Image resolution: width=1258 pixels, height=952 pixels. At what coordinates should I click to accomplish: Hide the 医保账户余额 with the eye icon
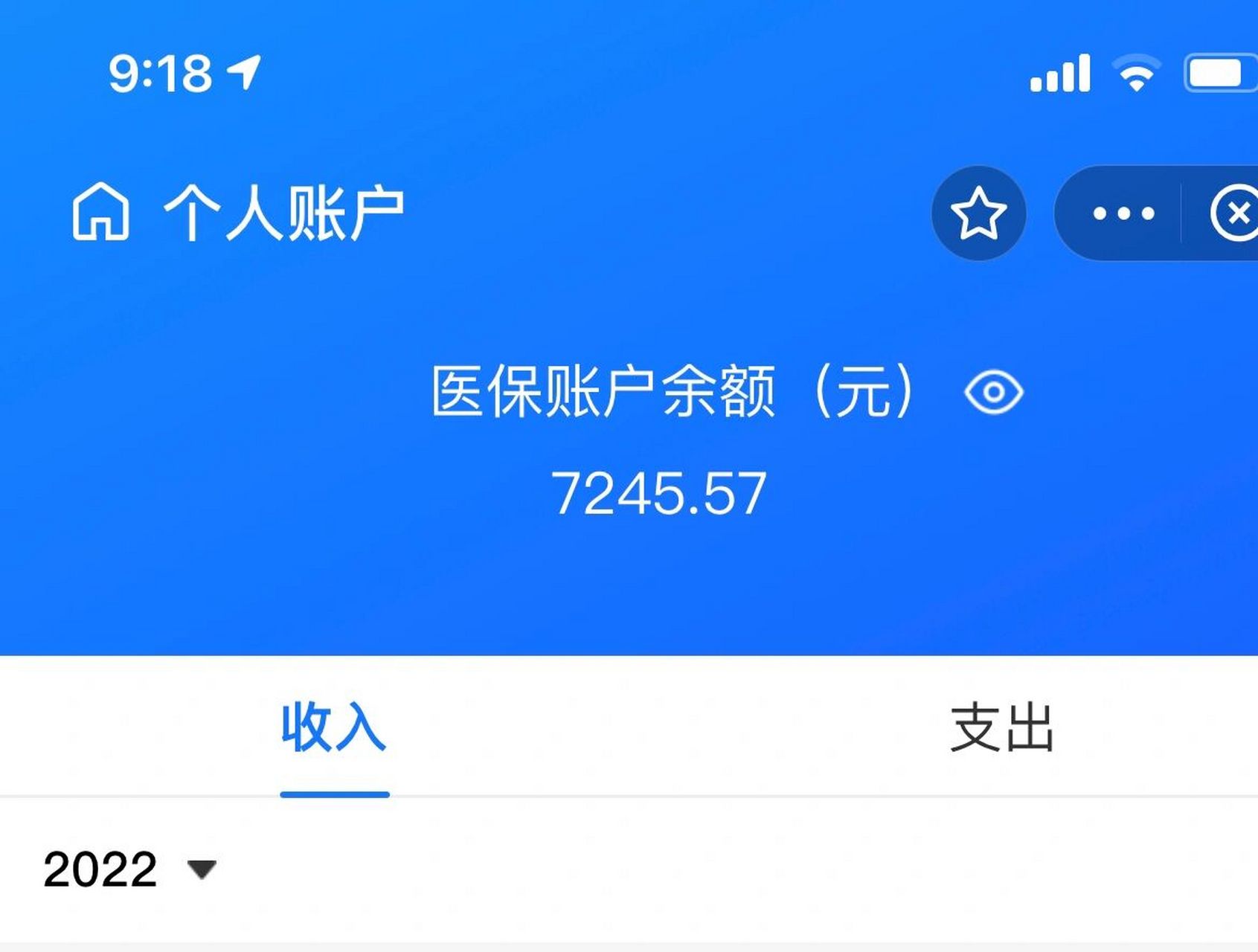[x=993, y=392]
